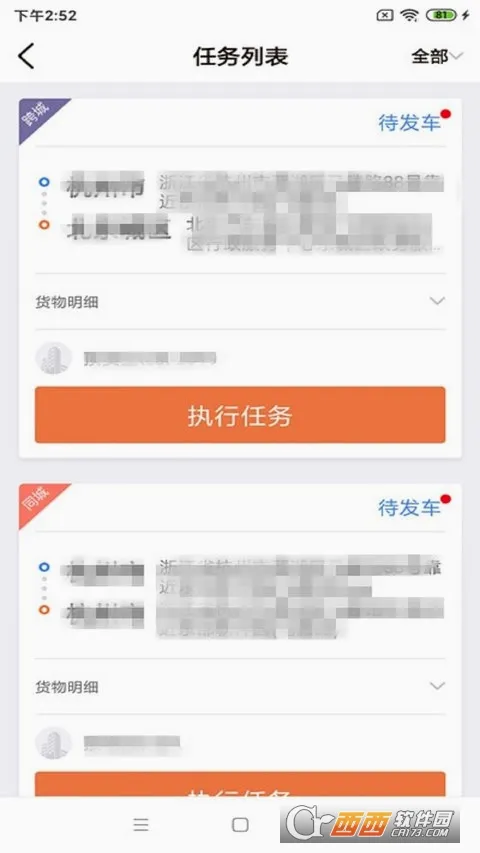Open the 全部 filter dropdown
Image resolution: width=480 pixels, height=853 pixels.
coord(437,56)
